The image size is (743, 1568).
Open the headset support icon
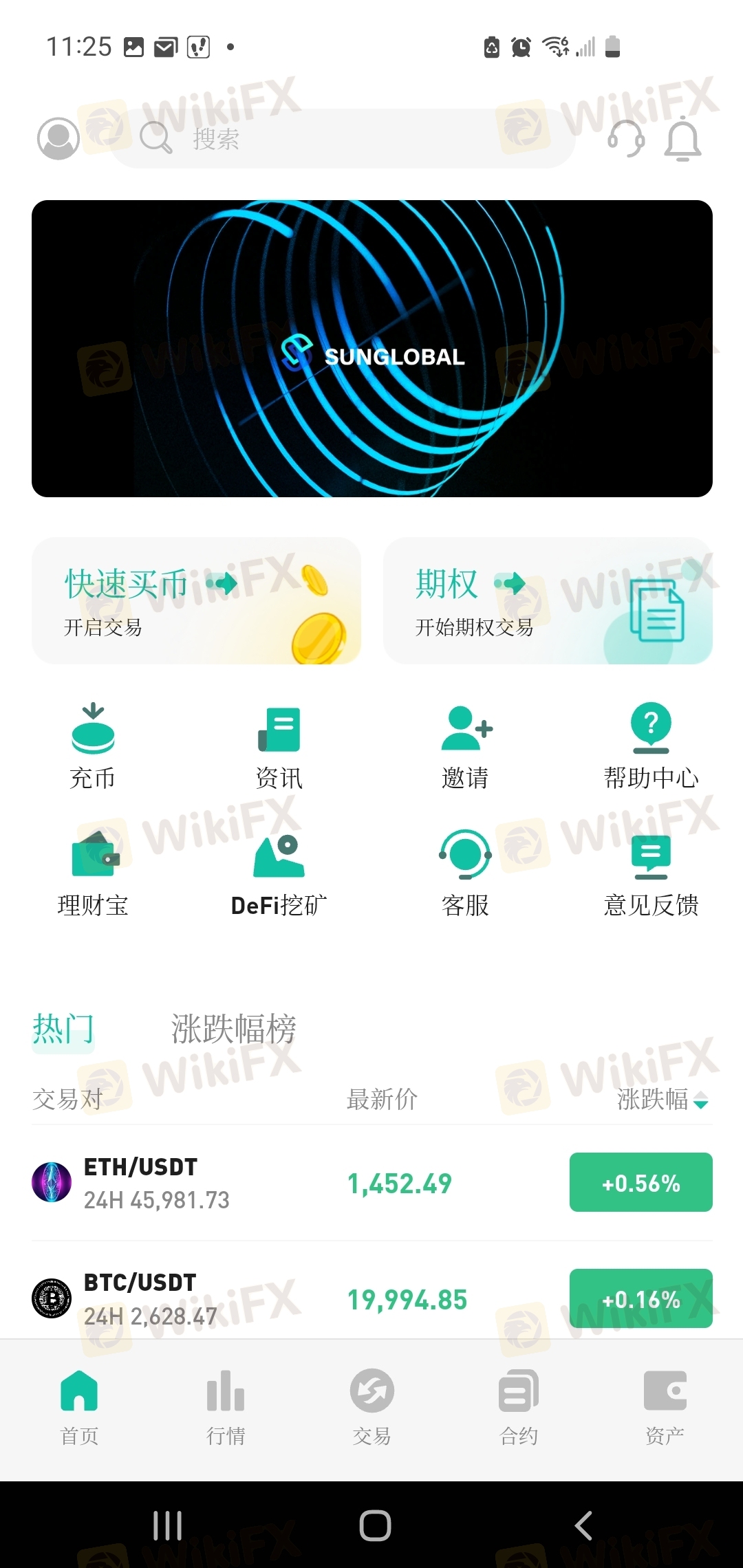tap(625, 138)
